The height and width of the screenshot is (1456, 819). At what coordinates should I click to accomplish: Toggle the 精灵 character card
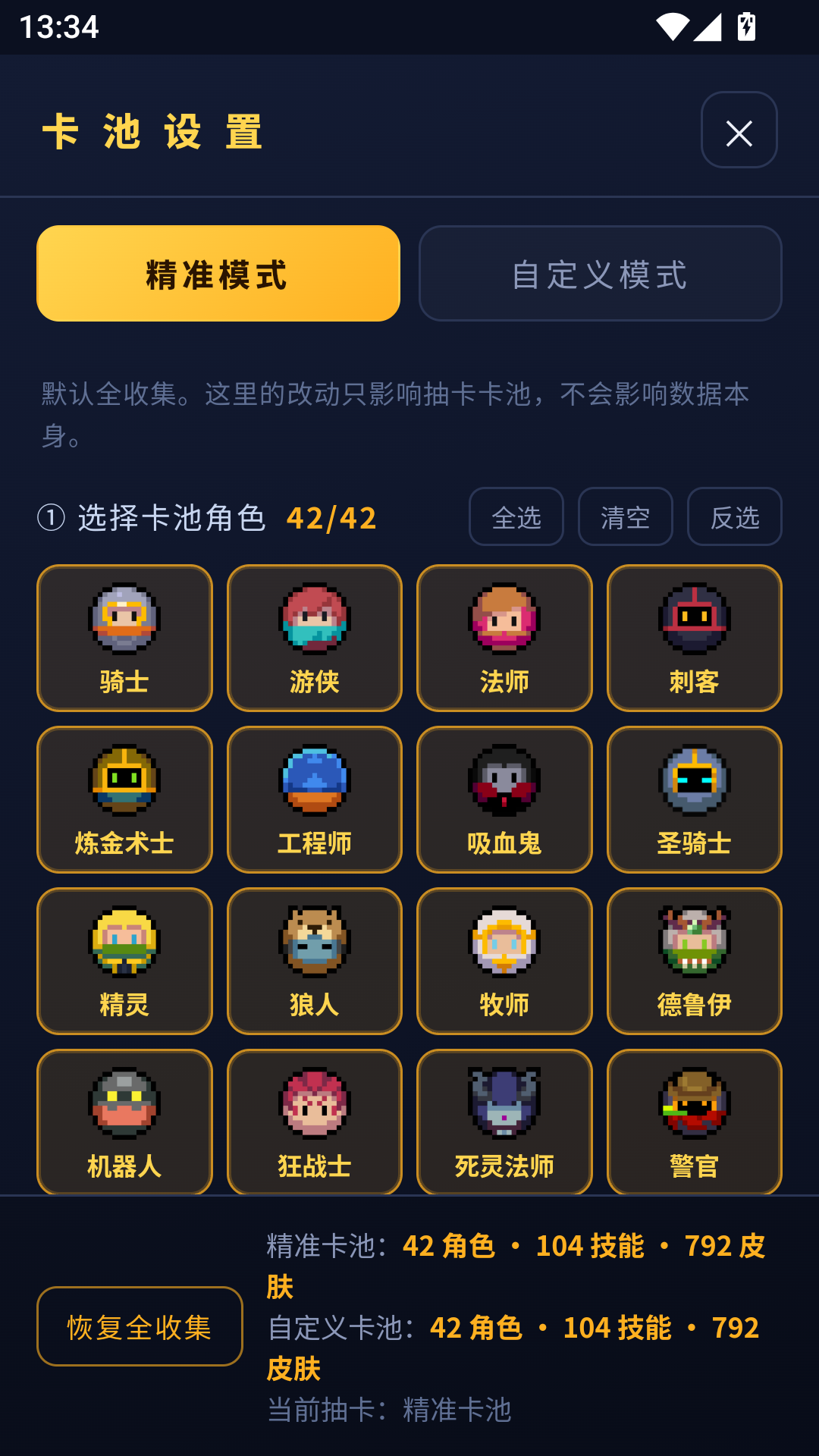[124, 961]
